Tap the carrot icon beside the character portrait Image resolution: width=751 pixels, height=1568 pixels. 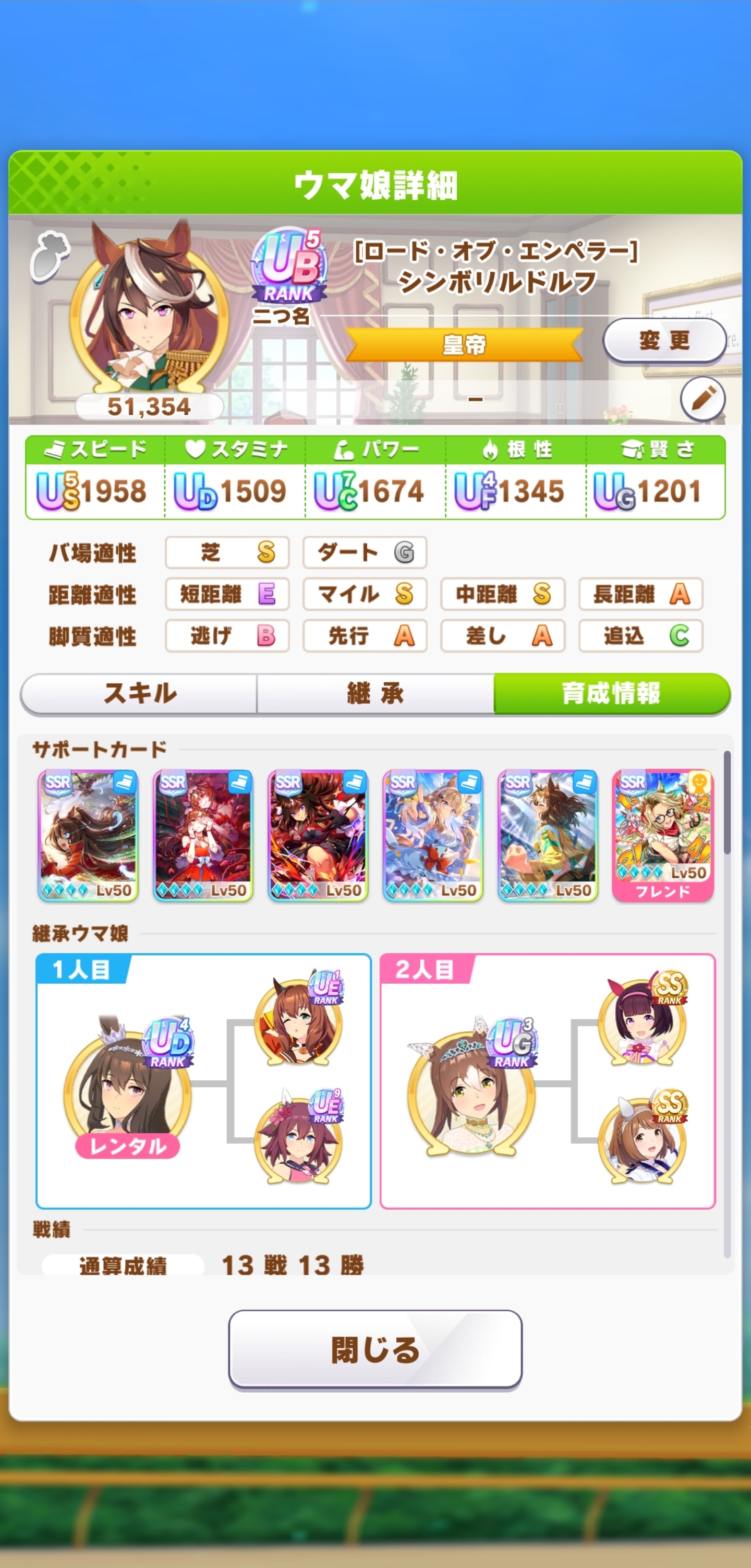pyautogui.click(x=50, y=257)
